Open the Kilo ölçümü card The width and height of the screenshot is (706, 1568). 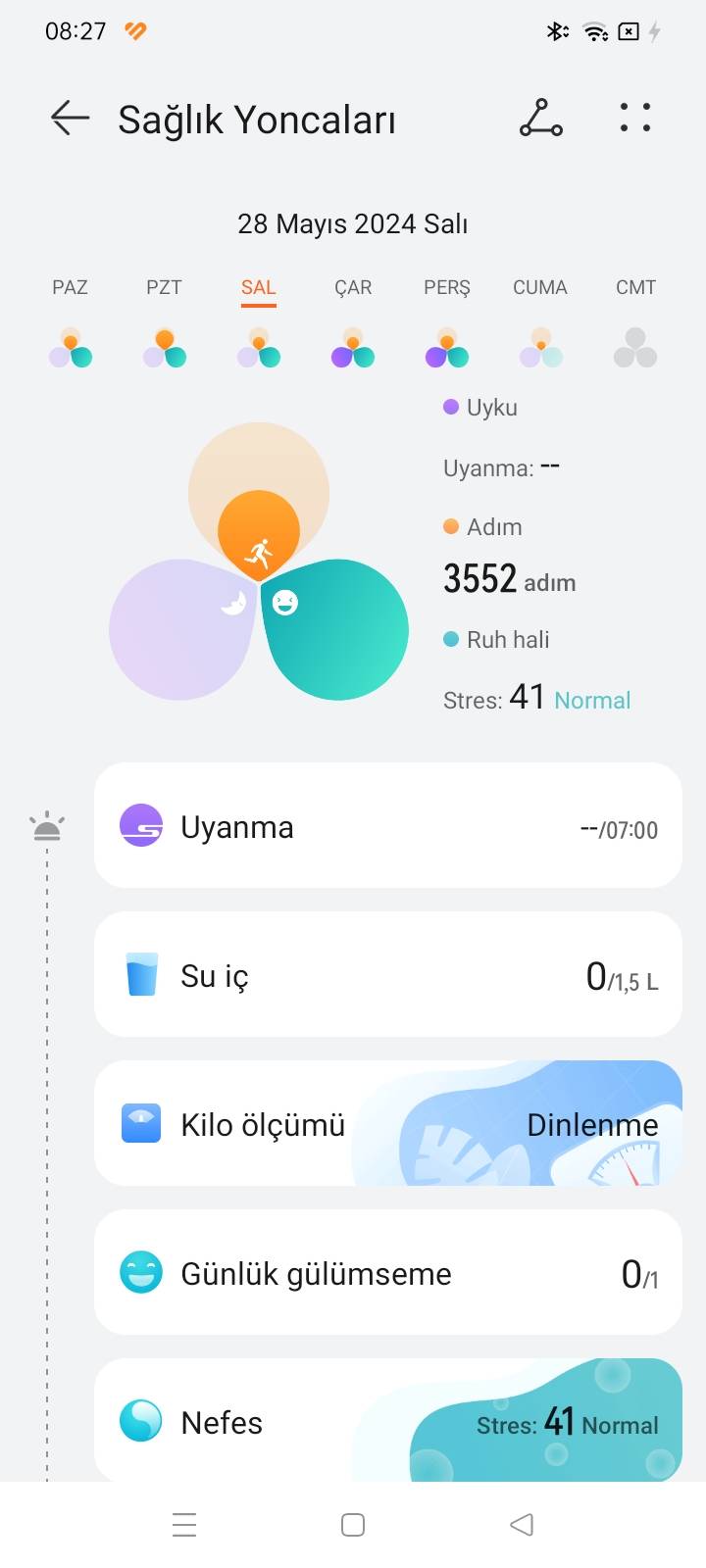pos(387,1124)
